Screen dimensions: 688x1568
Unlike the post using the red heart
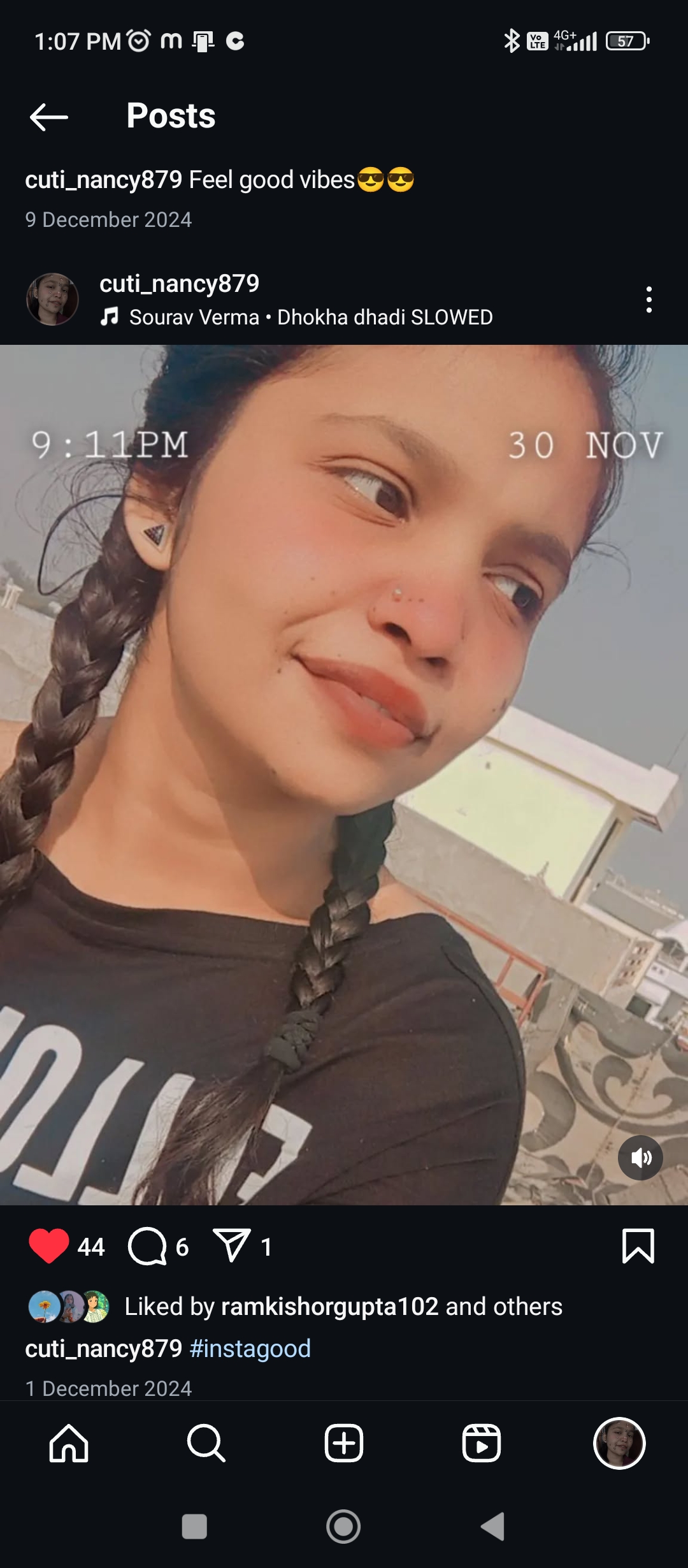click(x=49, y=1245)
